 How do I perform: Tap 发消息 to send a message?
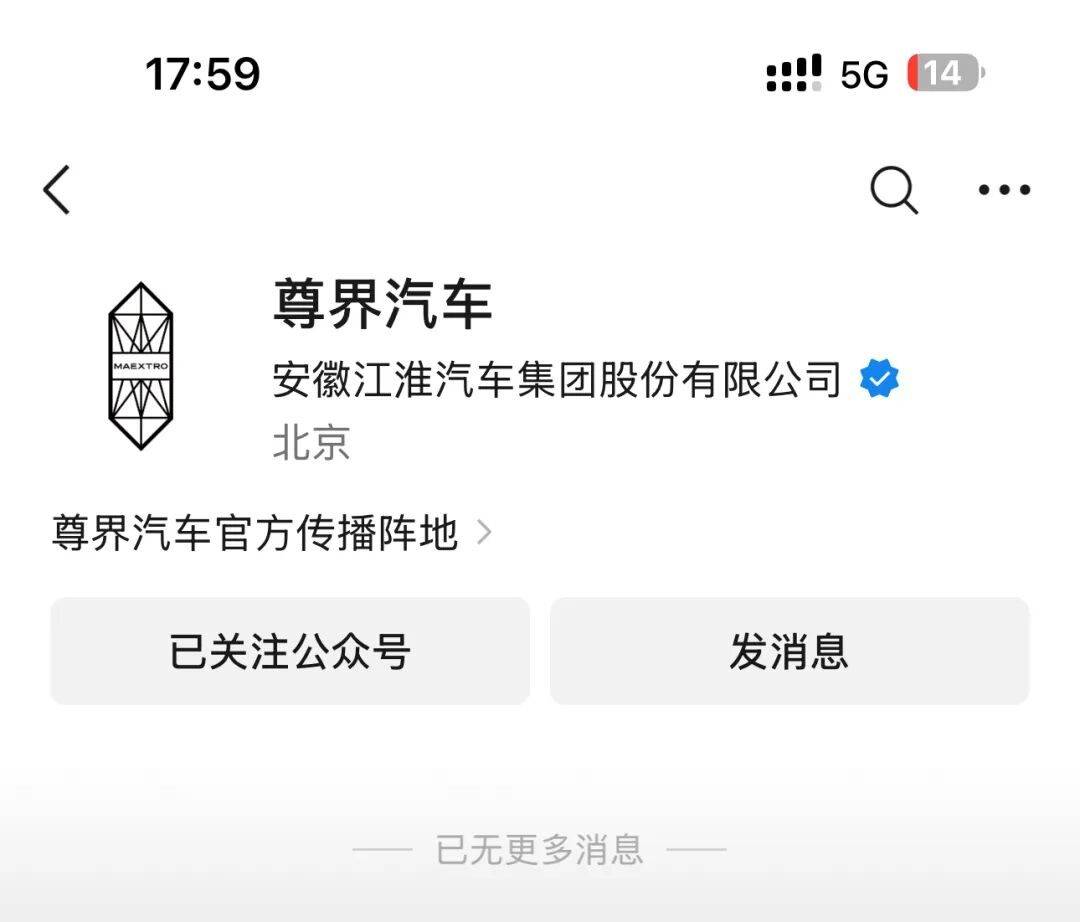(789, 651)
